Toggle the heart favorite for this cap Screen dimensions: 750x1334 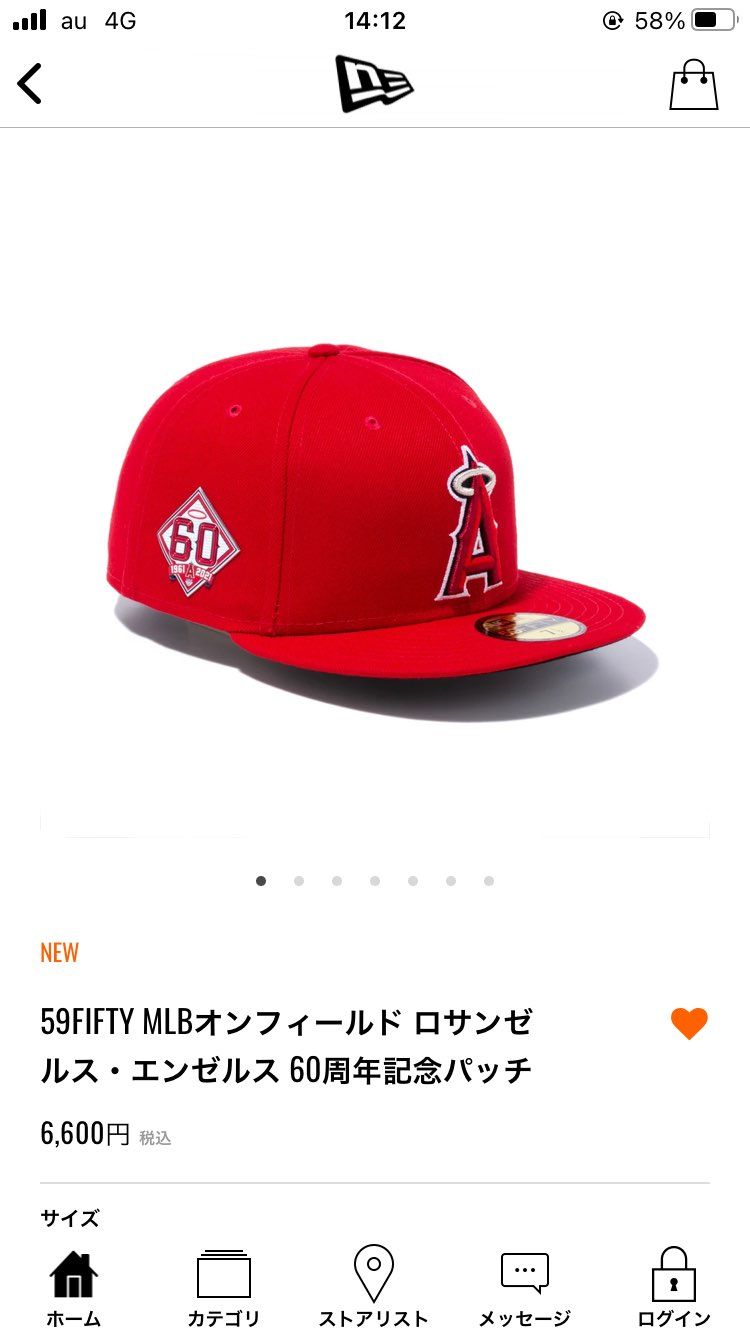(688, 1022)
